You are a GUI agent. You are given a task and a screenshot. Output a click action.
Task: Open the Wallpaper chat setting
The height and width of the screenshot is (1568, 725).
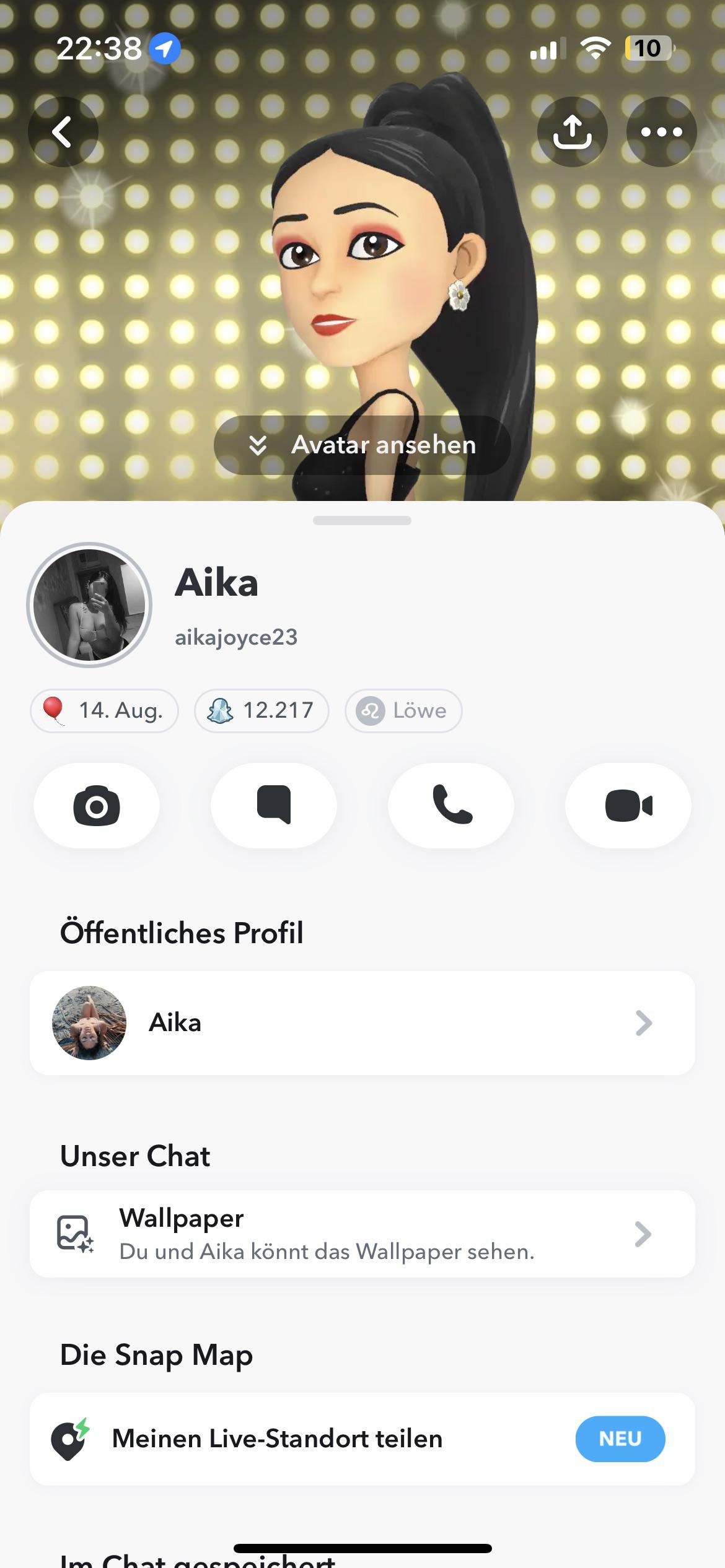tap(362, 1234)
